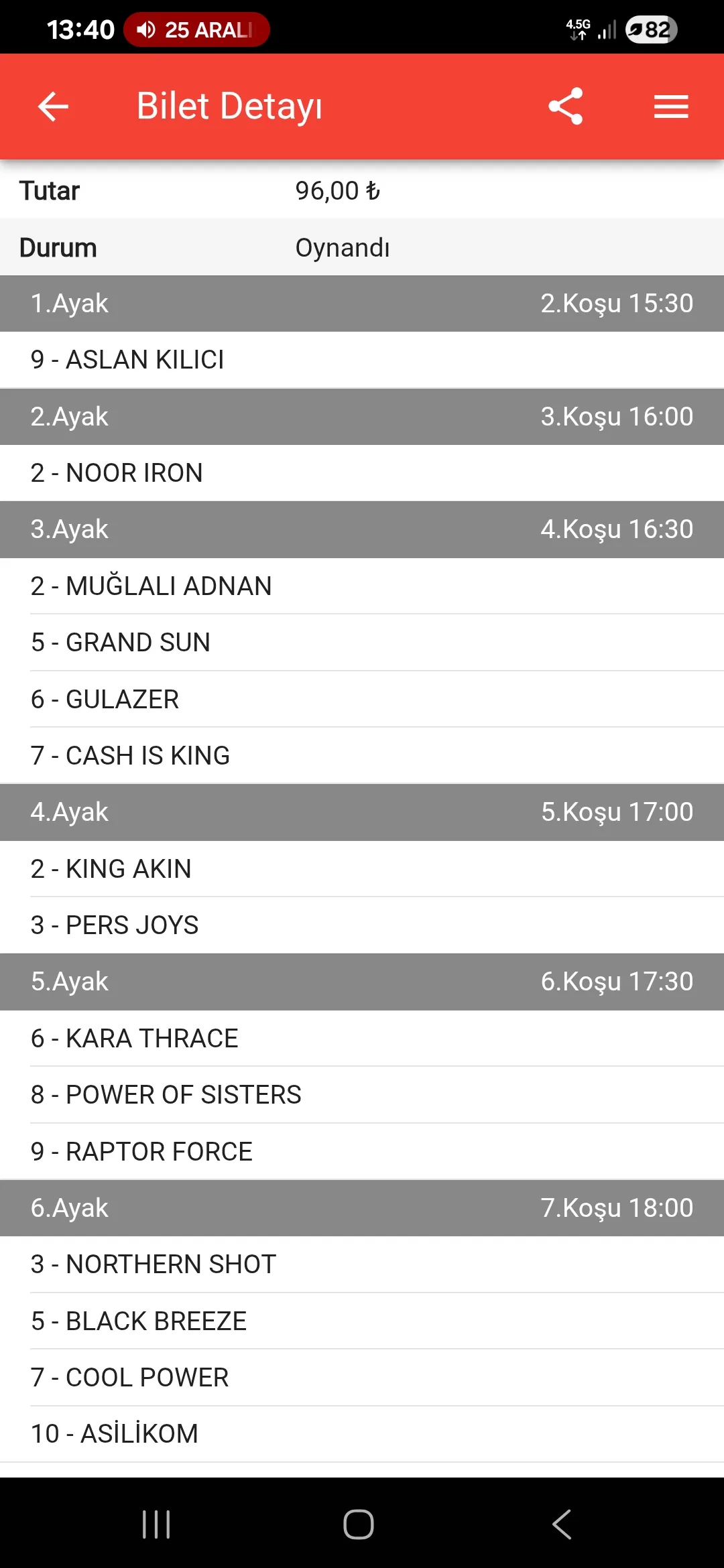Screen dimensions: 724x1568
Task: Tap the system home button
Action: pyautogui.click(x=359, y=1524)
